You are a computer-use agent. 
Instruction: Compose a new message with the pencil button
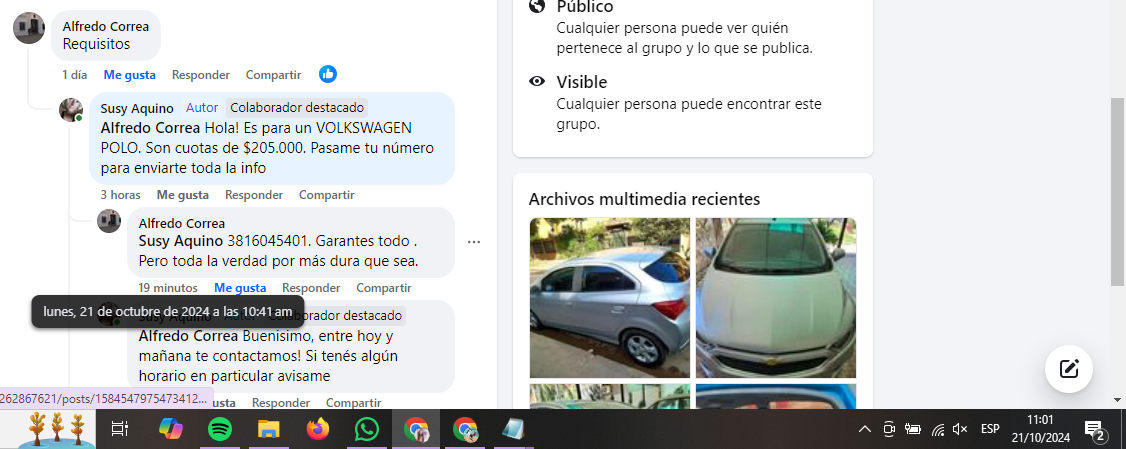tap(1069, 368)
